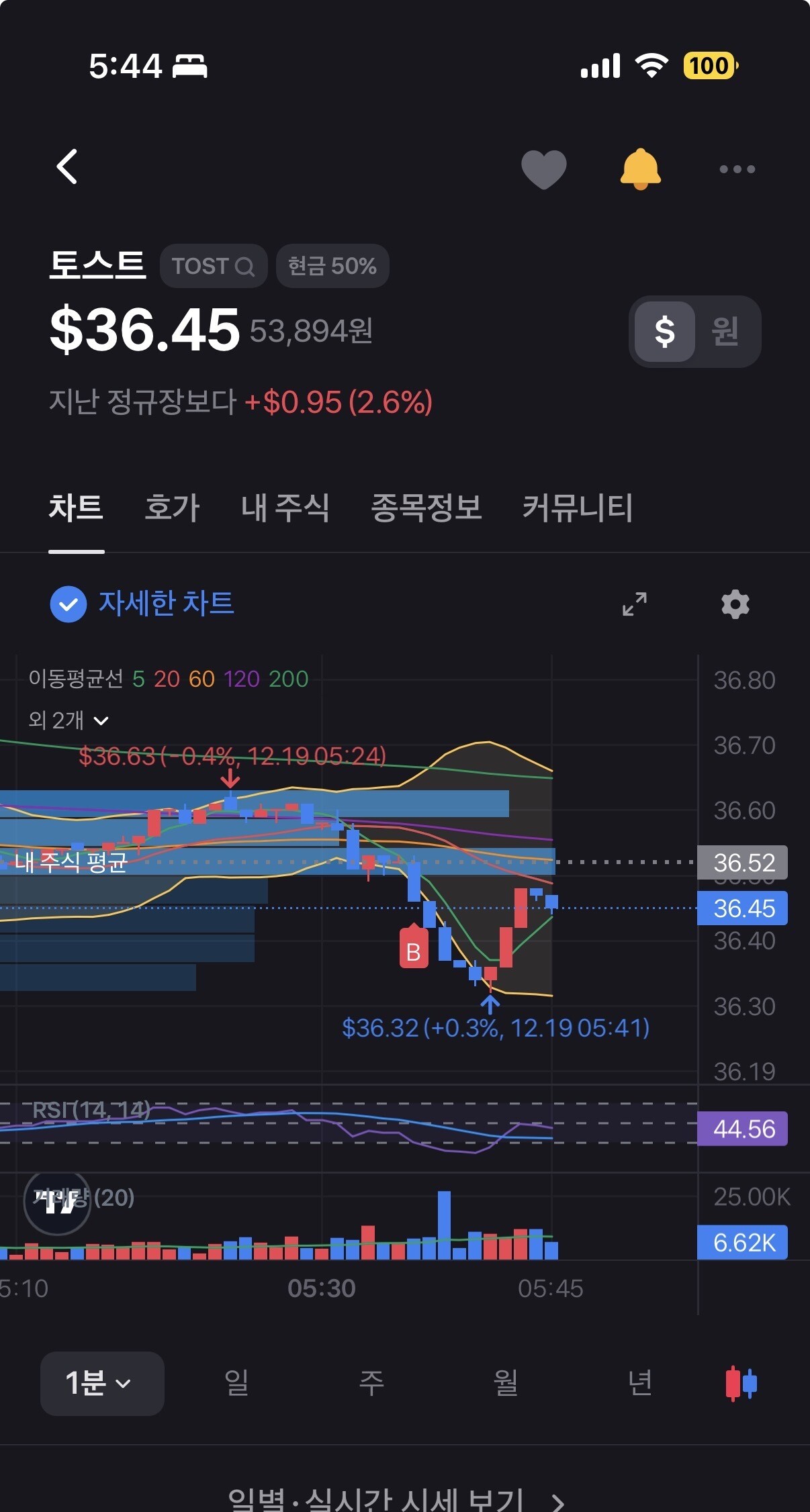The height and width of the screenshot is (1512, 810).
Task: Open the three-dot overflow menu
Action: (737, 169)
